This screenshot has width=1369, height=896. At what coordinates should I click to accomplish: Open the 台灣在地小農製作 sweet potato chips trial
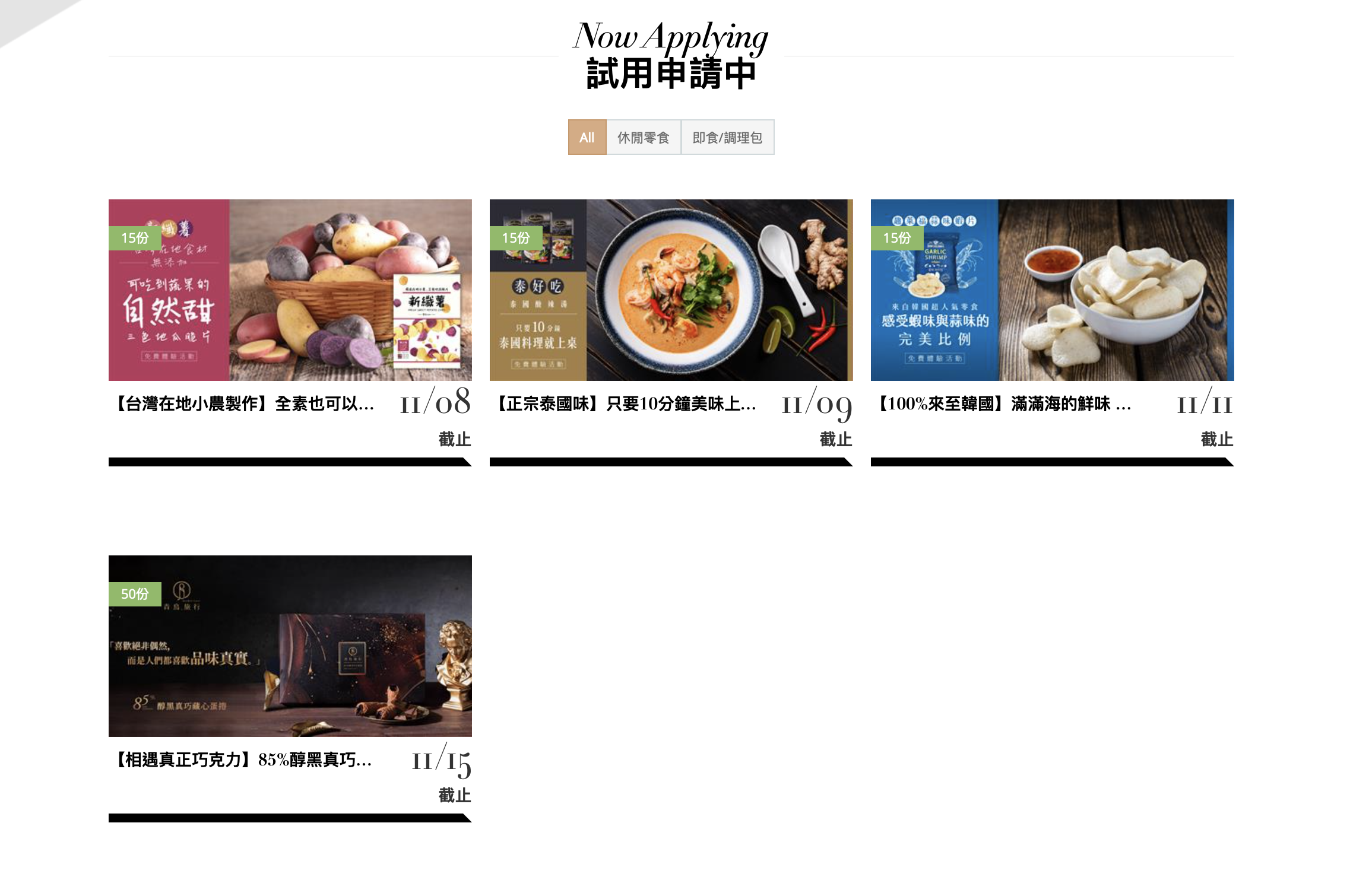click(290, 290)
